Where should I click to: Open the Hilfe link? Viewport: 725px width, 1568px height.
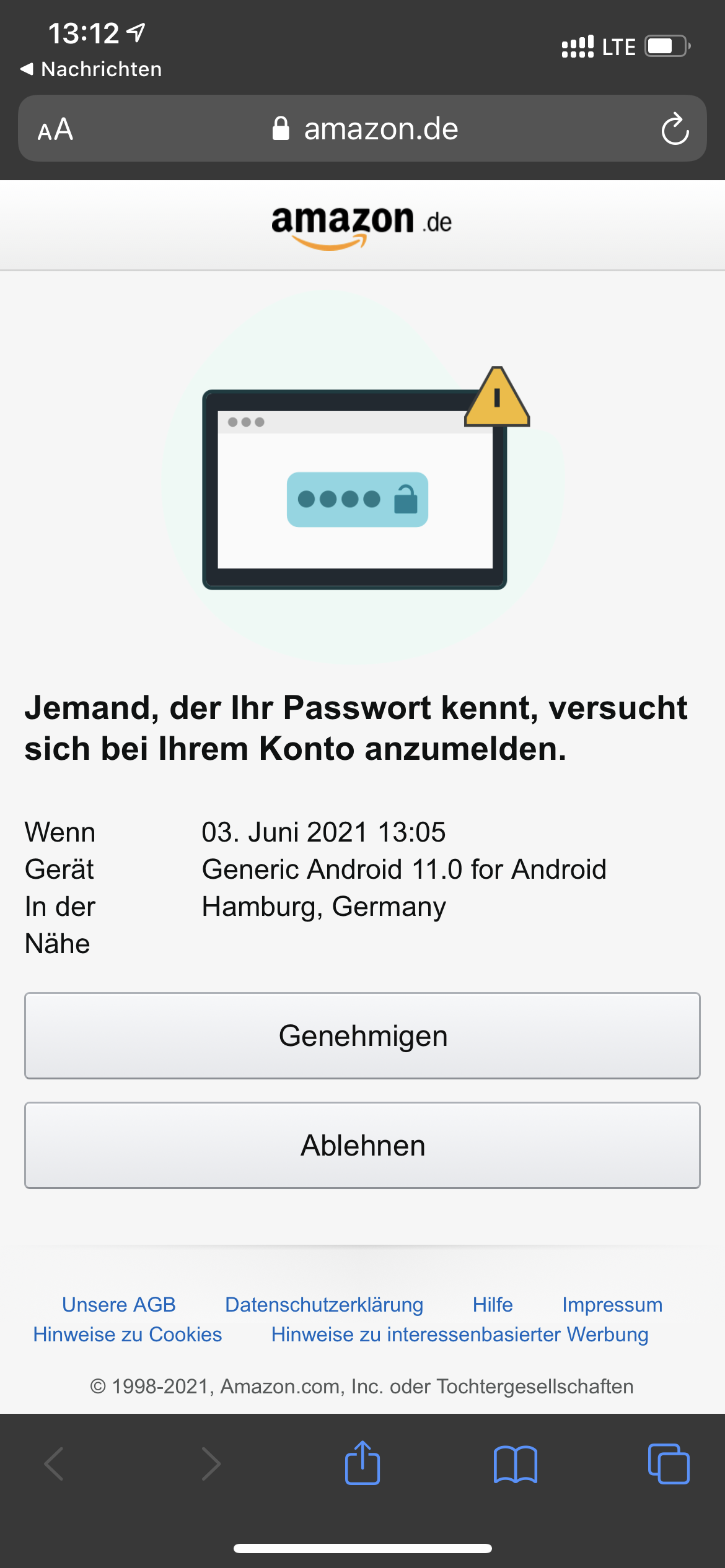(x=493, y=1304)
